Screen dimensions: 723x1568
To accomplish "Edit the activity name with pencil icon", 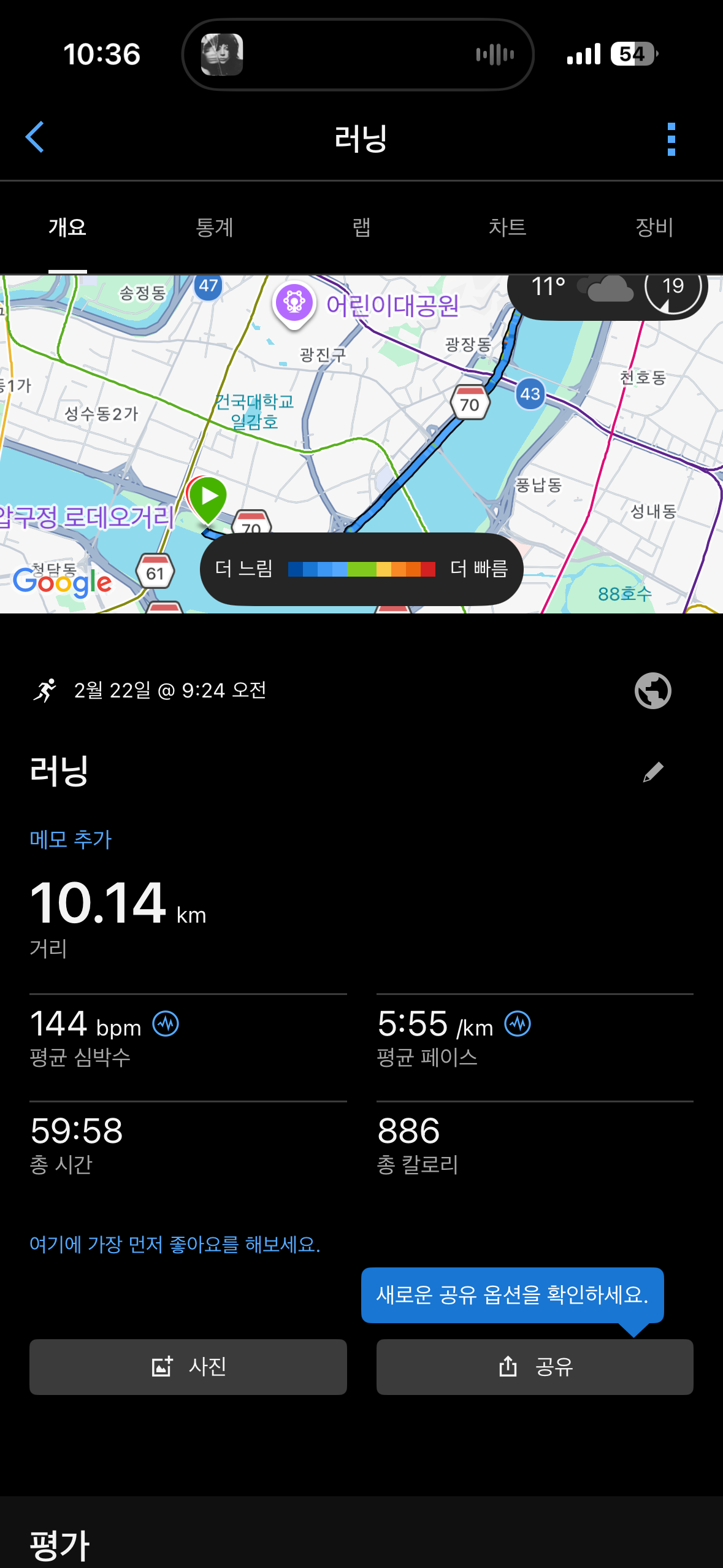I will [653, 772].
